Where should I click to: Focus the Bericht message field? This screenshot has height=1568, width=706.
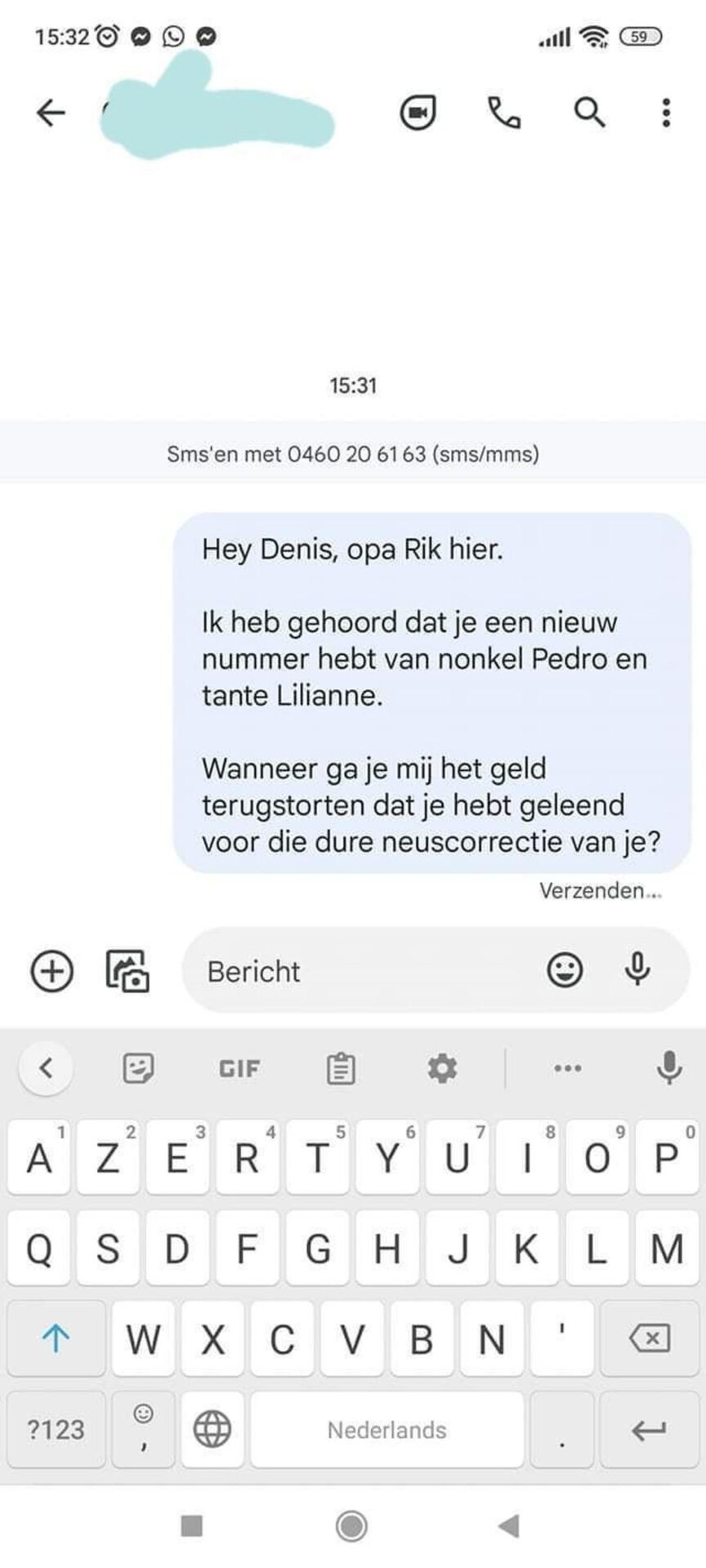pos(360,971)
